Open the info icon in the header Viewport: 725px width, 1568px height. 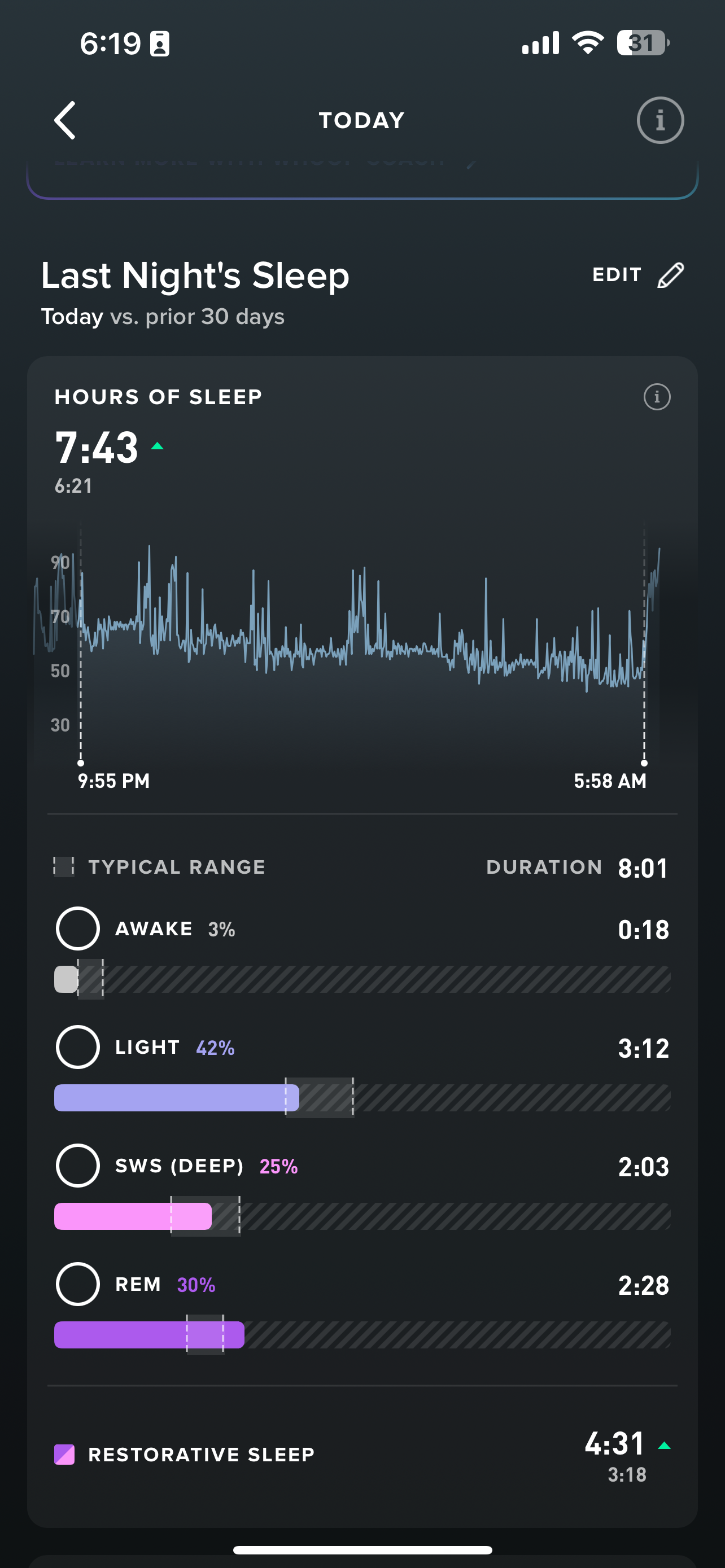pyautogui.click(x=660, y=121)
